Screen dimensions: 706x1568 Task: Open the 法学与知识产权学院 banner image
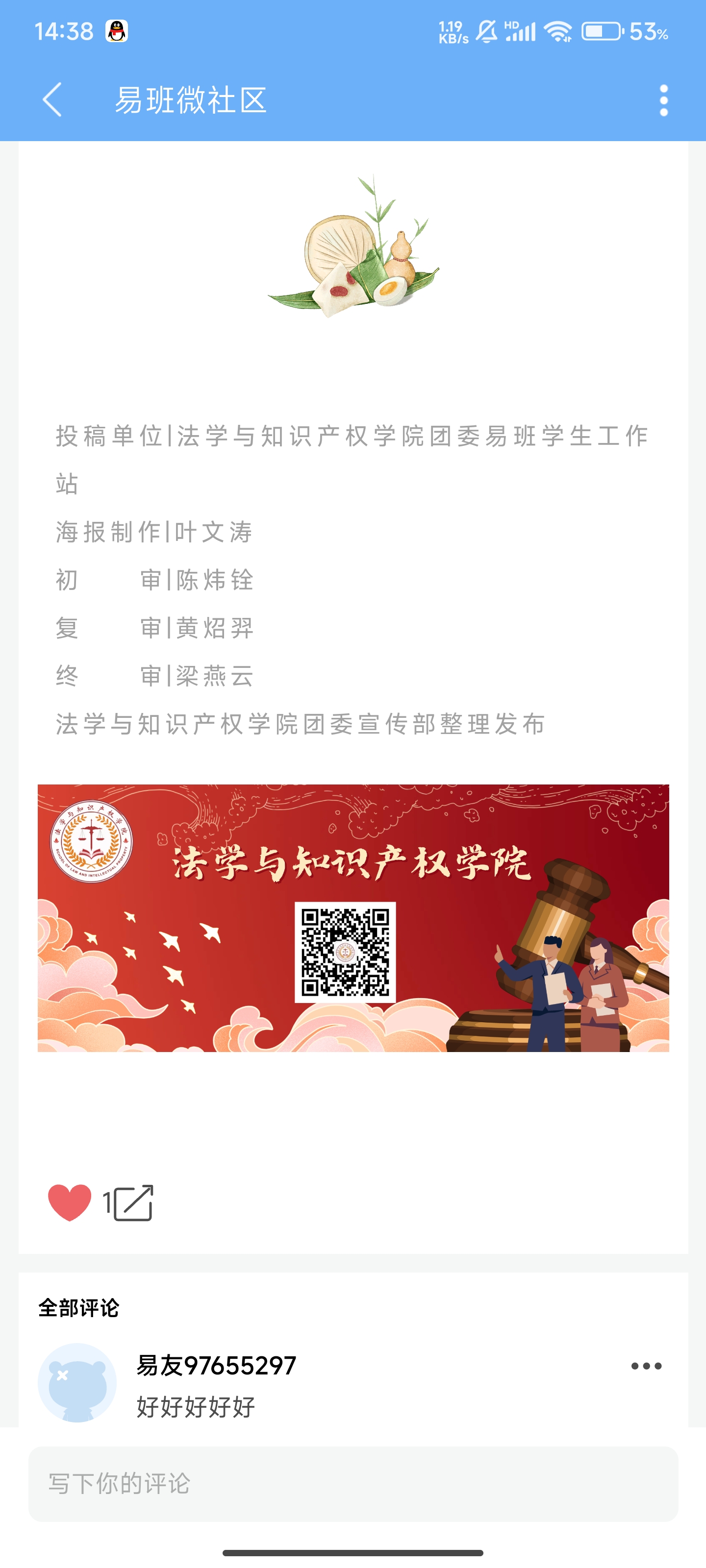pyautogui.click(x=353, y=917)
